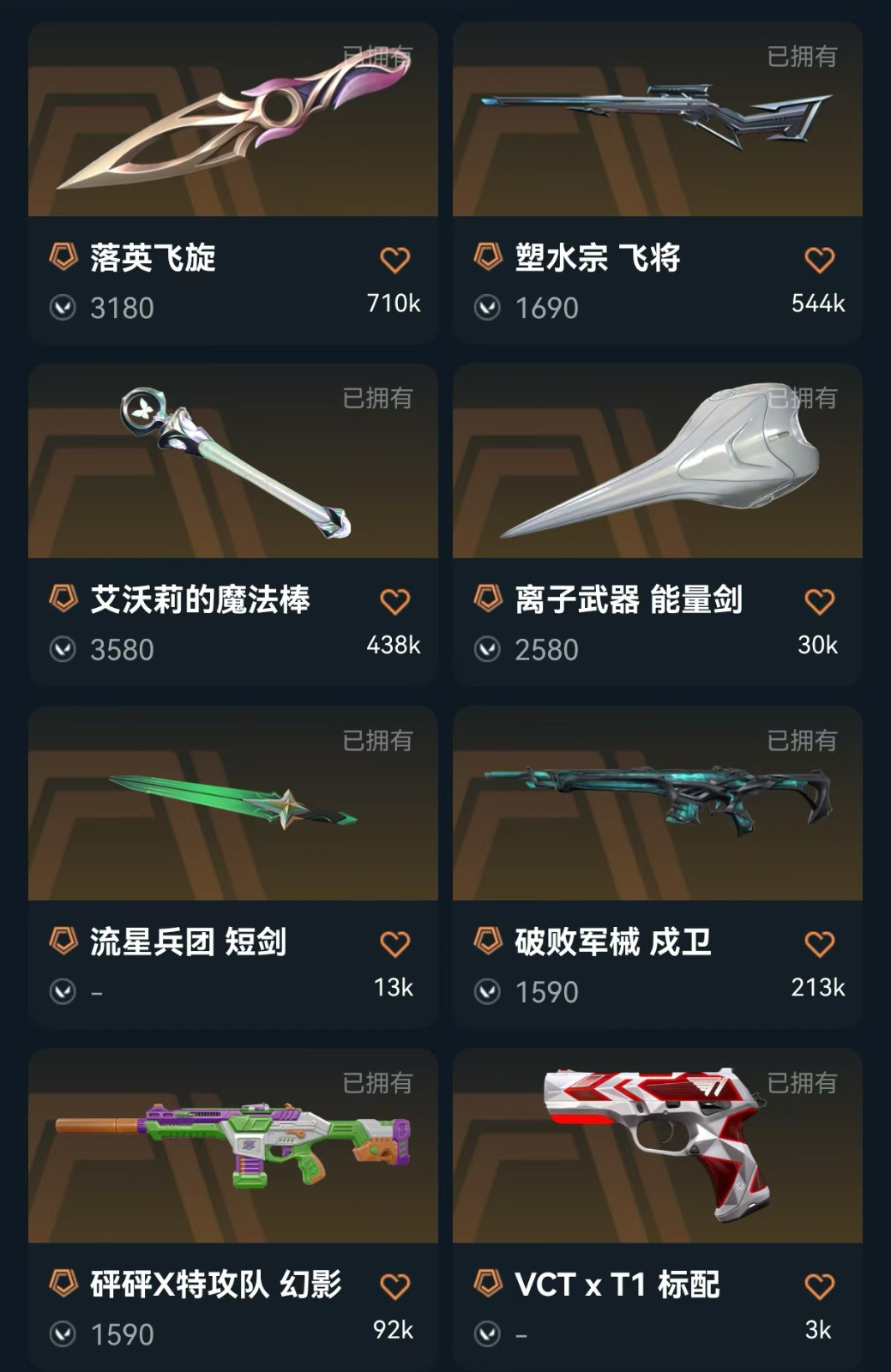Viewport: 891px width, 1372px height.
Task: Favorite the 塑水宗 飞将 skin
Action: point(819,260)
